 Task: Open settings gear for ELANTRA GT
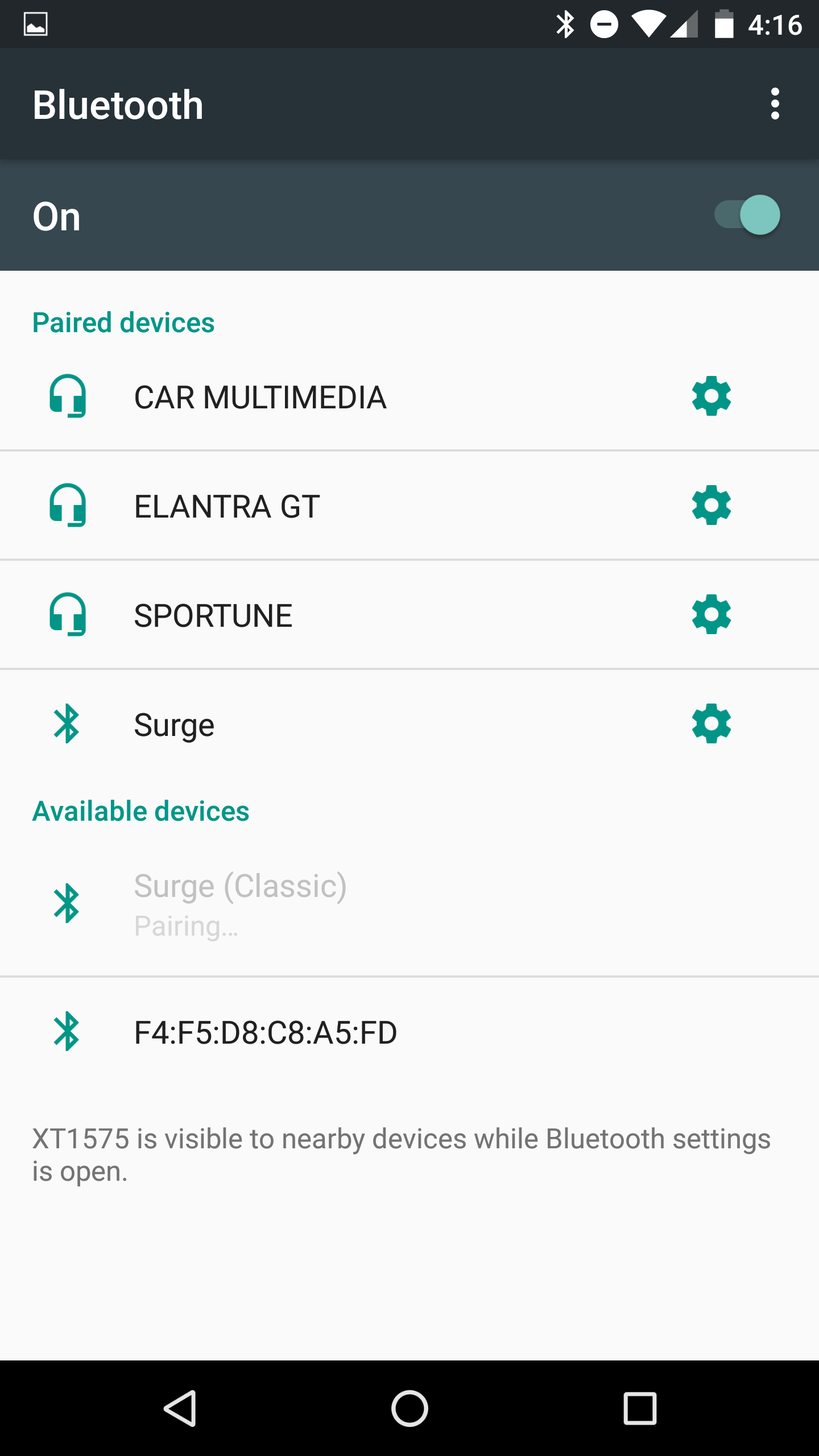point(711,505)
